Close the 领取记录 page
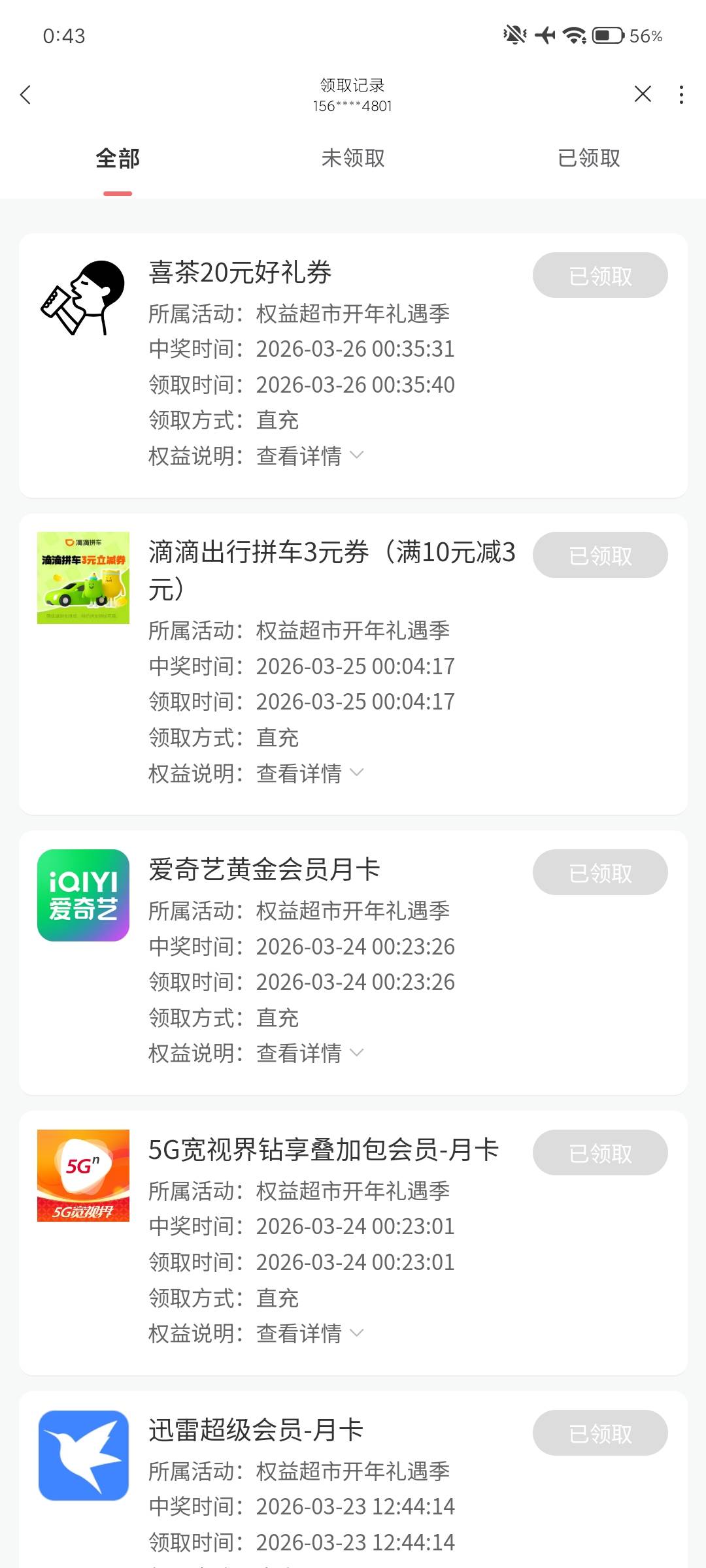Screen dimensions: 706x1568 pyautogui.click(x=643, y=95)
